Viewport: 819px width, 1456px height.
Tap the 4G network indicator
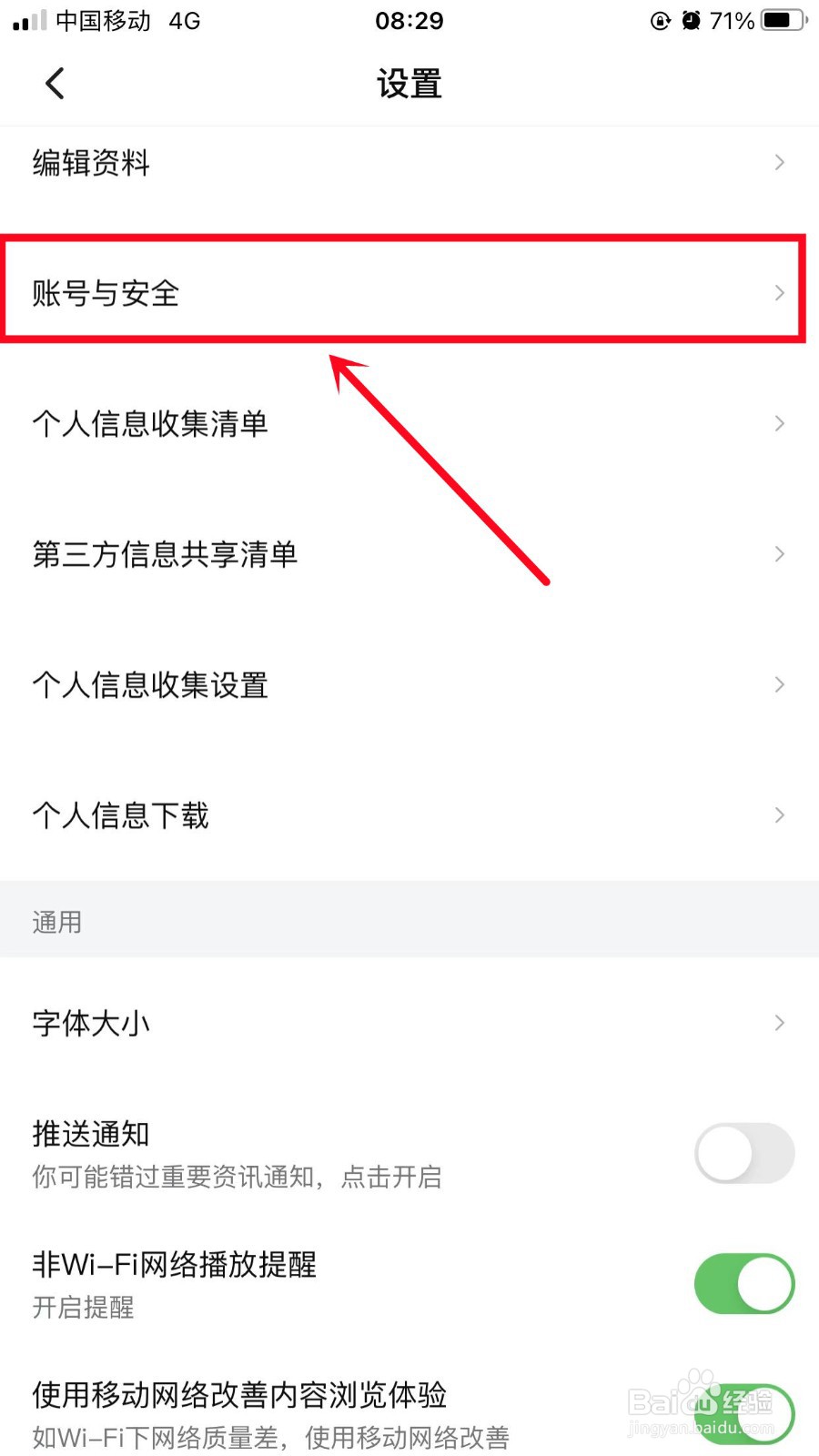point(184,20)
